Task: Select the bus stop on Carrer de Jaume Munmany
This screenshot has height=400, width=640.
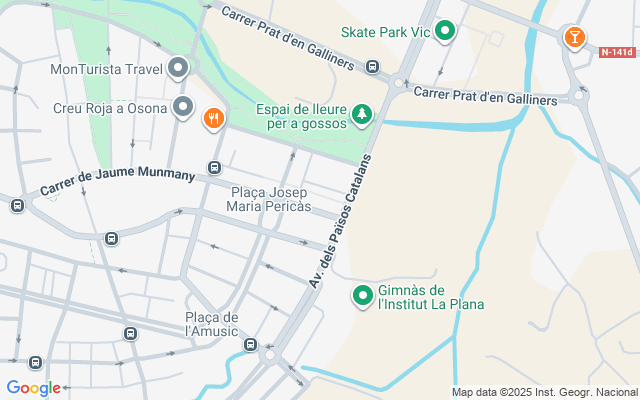Action: point(214,167)
